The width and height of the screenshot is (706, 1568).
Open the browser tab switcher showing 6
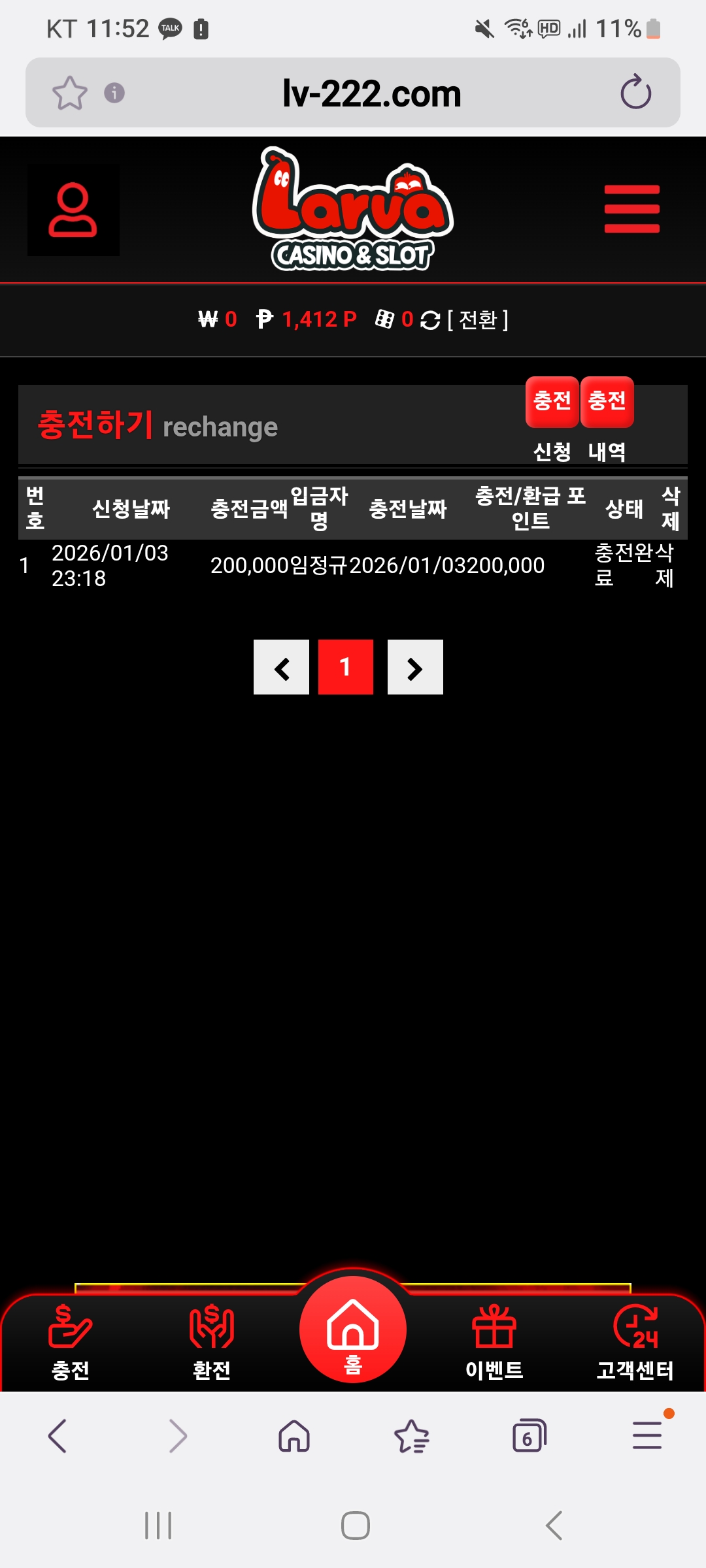pos(529,1436)
